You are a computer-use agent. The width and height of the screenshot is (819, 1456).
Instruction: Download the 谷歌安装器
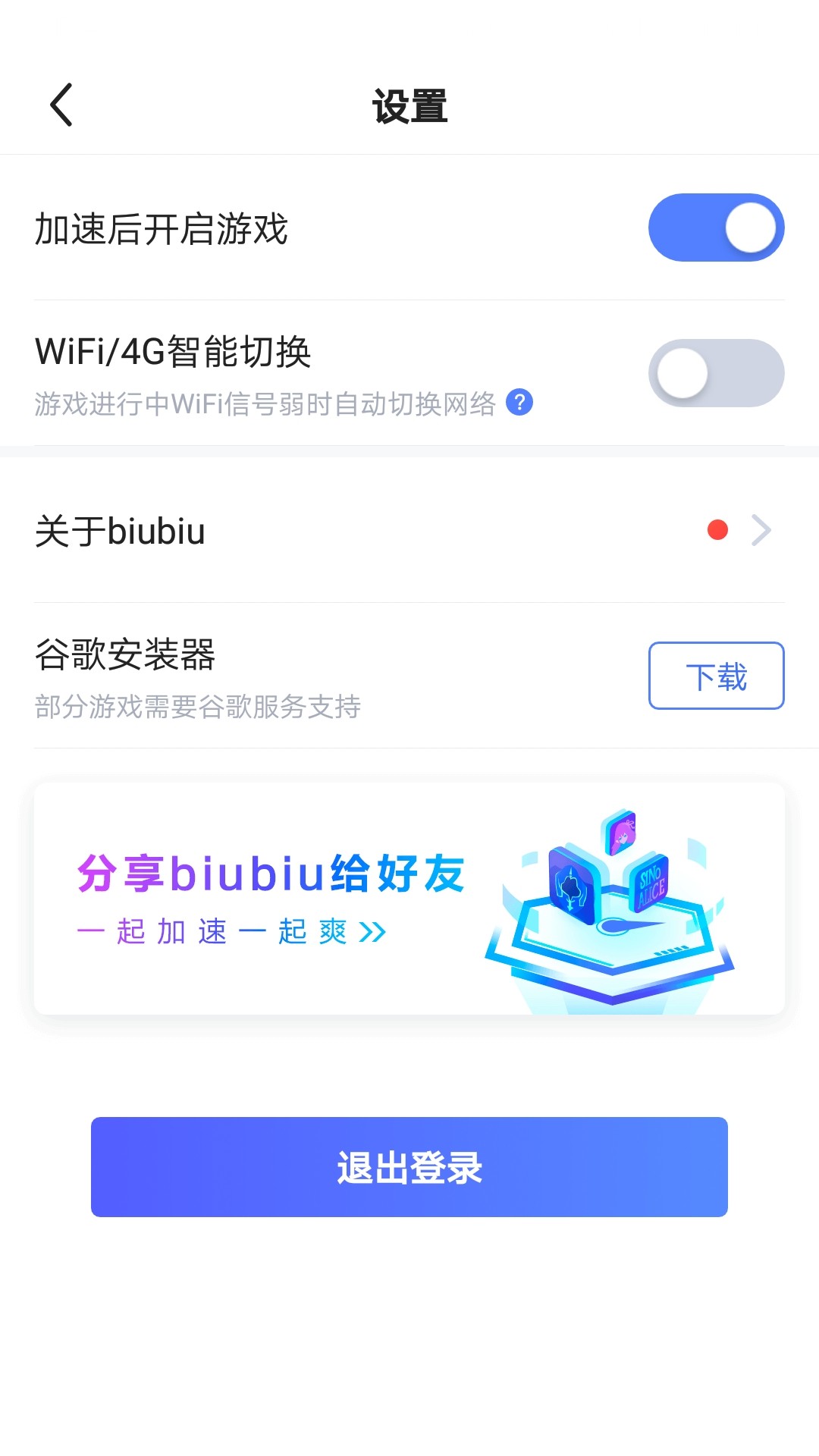(x=716, y=676)
